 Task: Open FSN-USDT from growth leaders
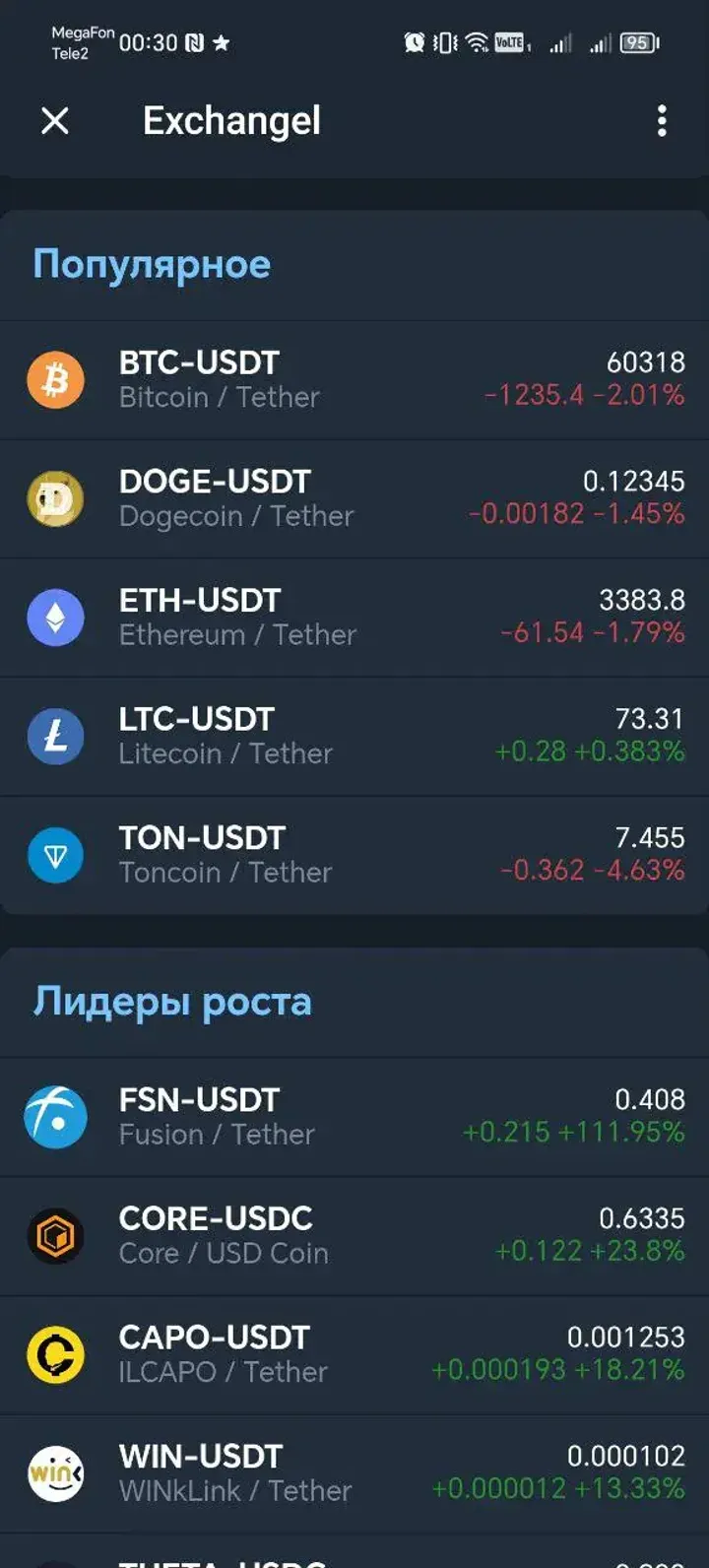pos(354,1117)
